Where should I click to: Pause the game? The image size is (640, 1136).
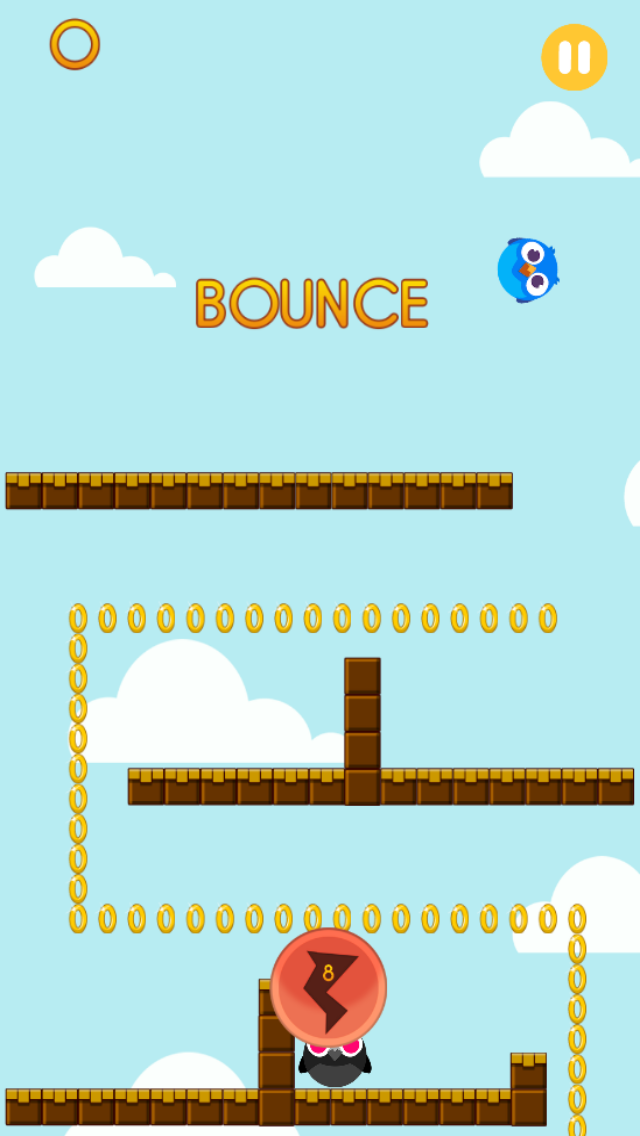[x=574, y=57]
